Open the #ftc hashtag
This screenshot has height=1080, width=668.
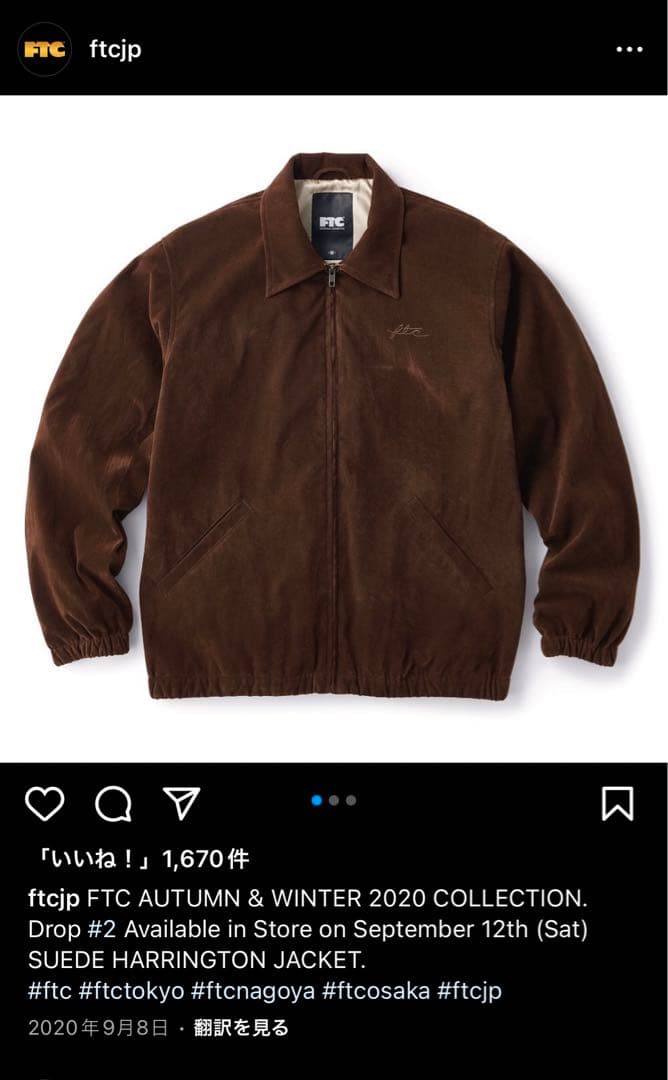coord(50,991)
